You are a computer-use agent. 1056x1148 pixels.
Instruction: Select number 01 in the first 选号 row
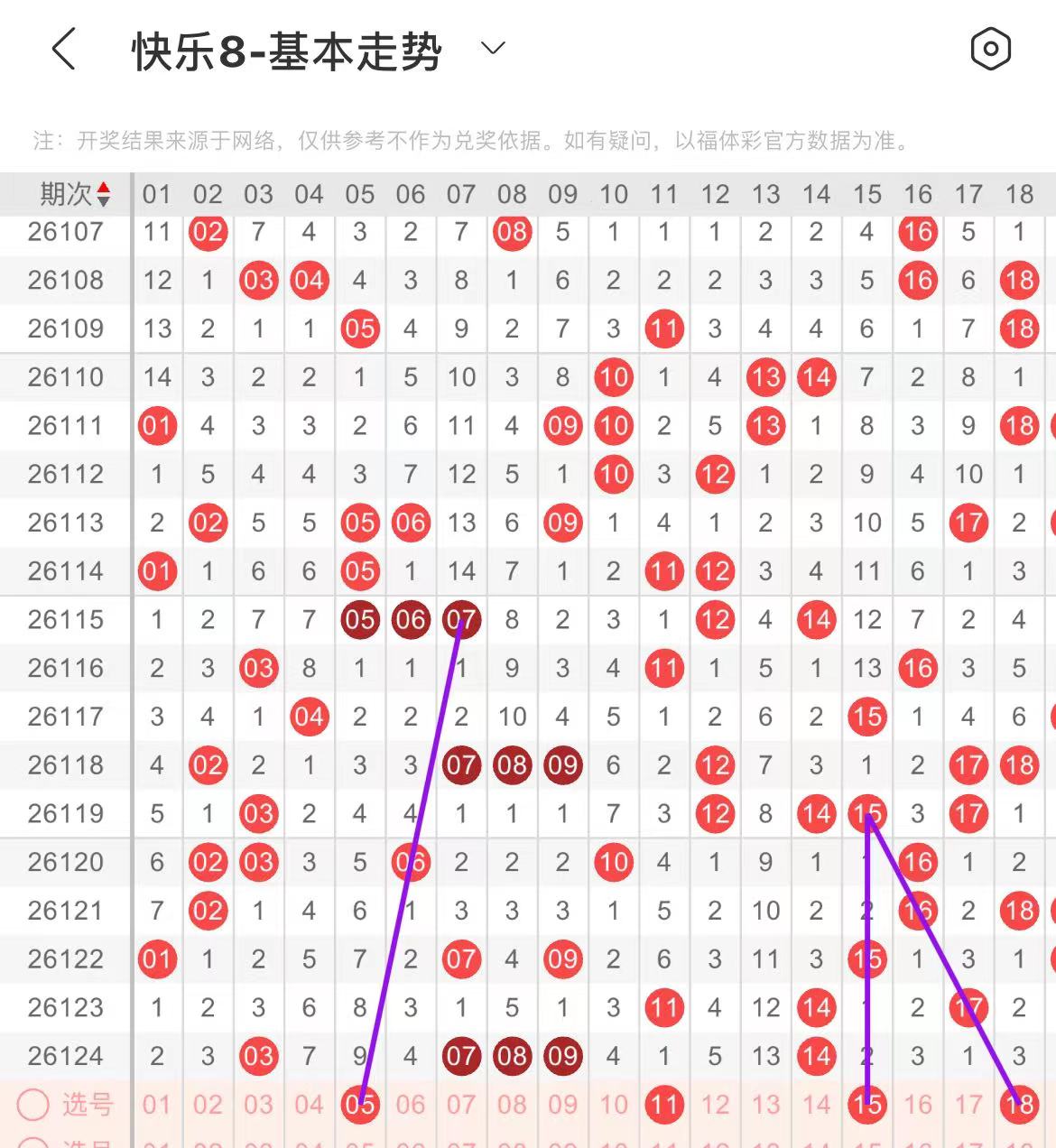[156, 1105]
